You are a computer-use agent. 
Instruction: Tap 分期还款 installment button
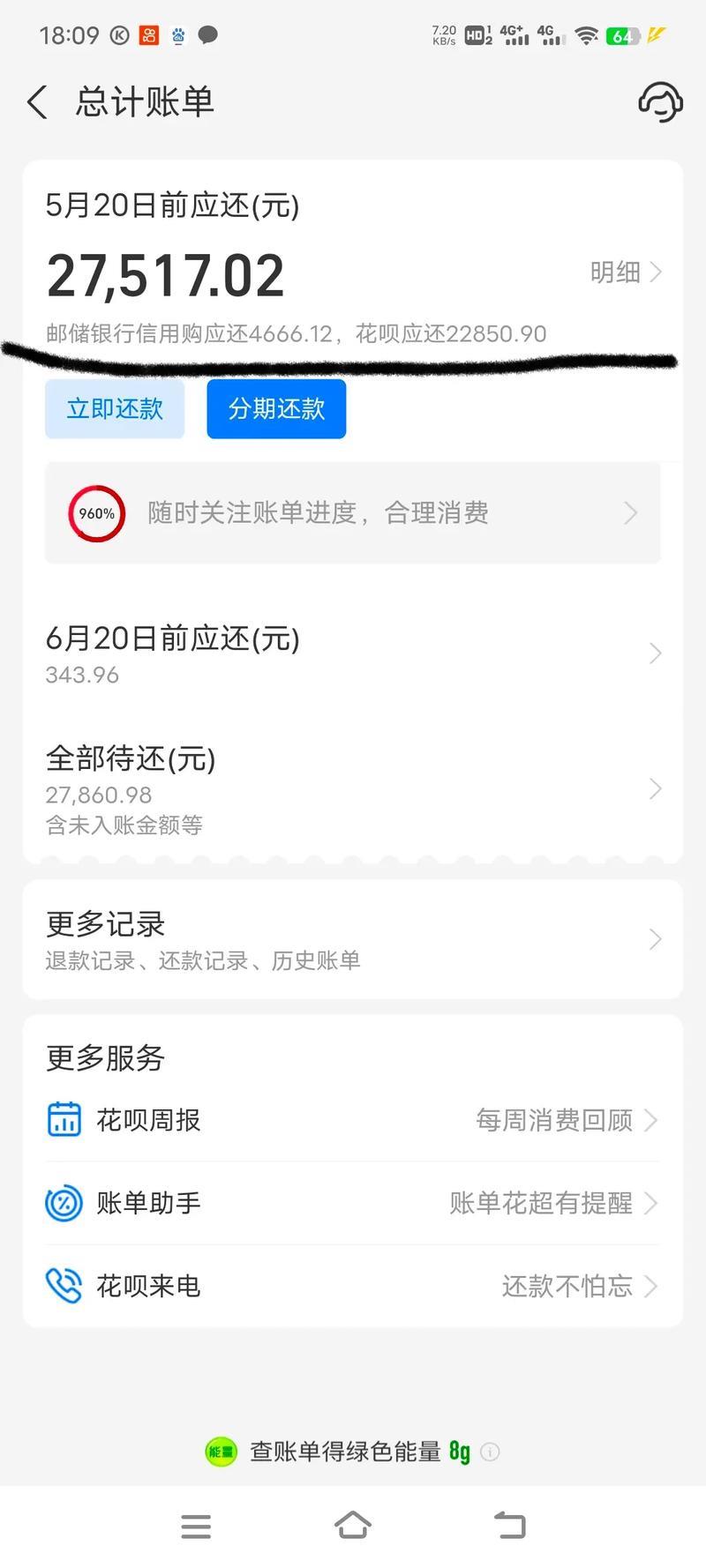point(276,408)
